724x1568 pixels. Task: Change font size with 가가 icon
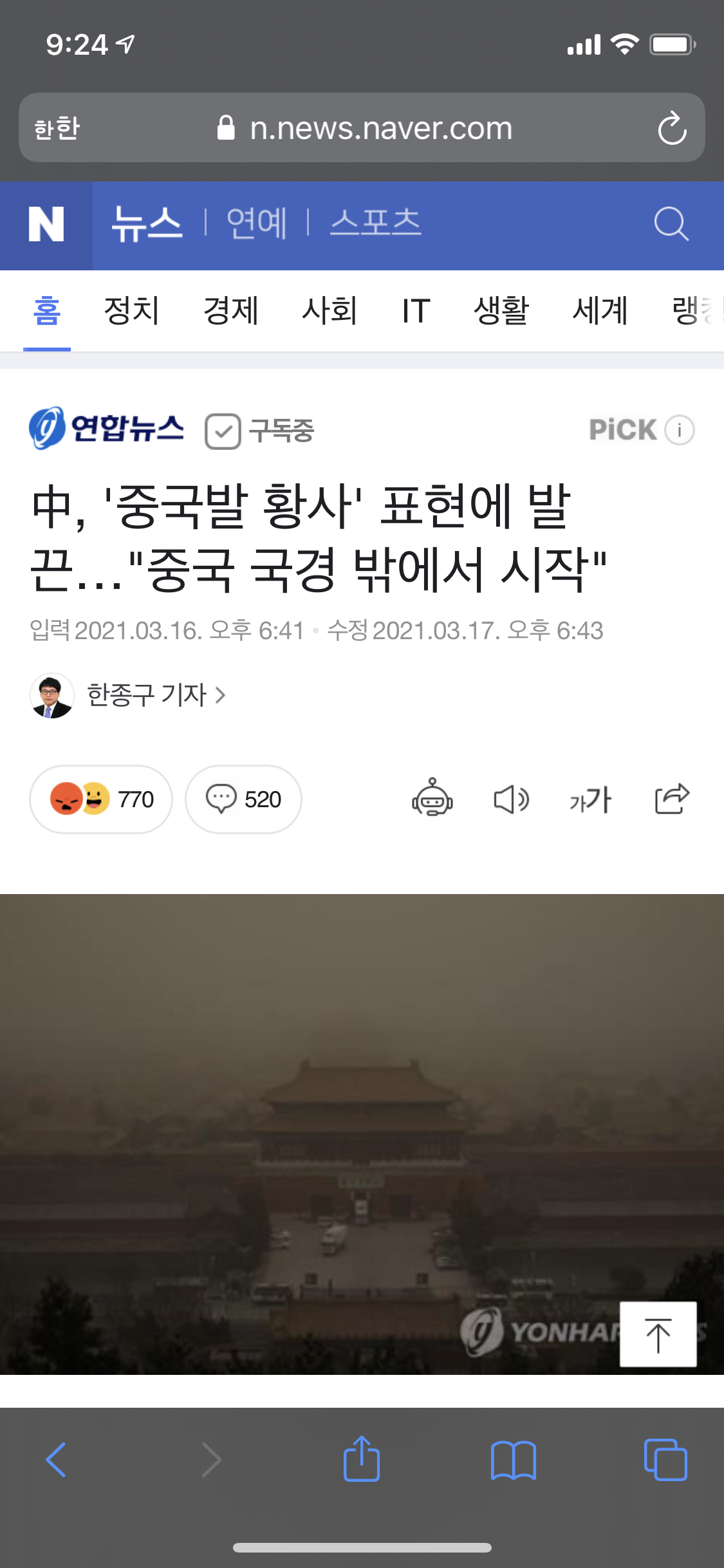coord(590,799)
